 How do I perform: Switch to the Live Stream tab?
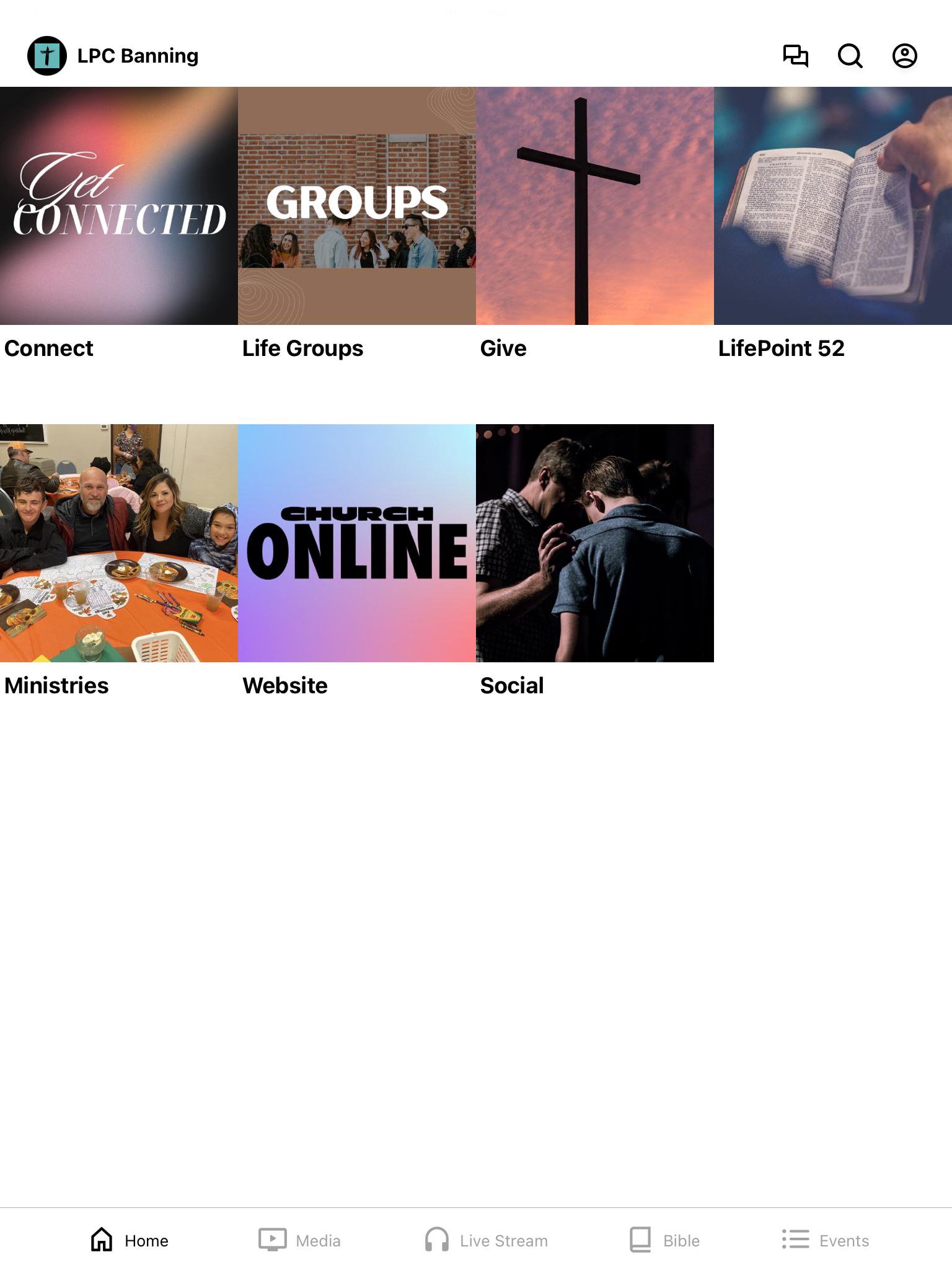[487, 1240]
